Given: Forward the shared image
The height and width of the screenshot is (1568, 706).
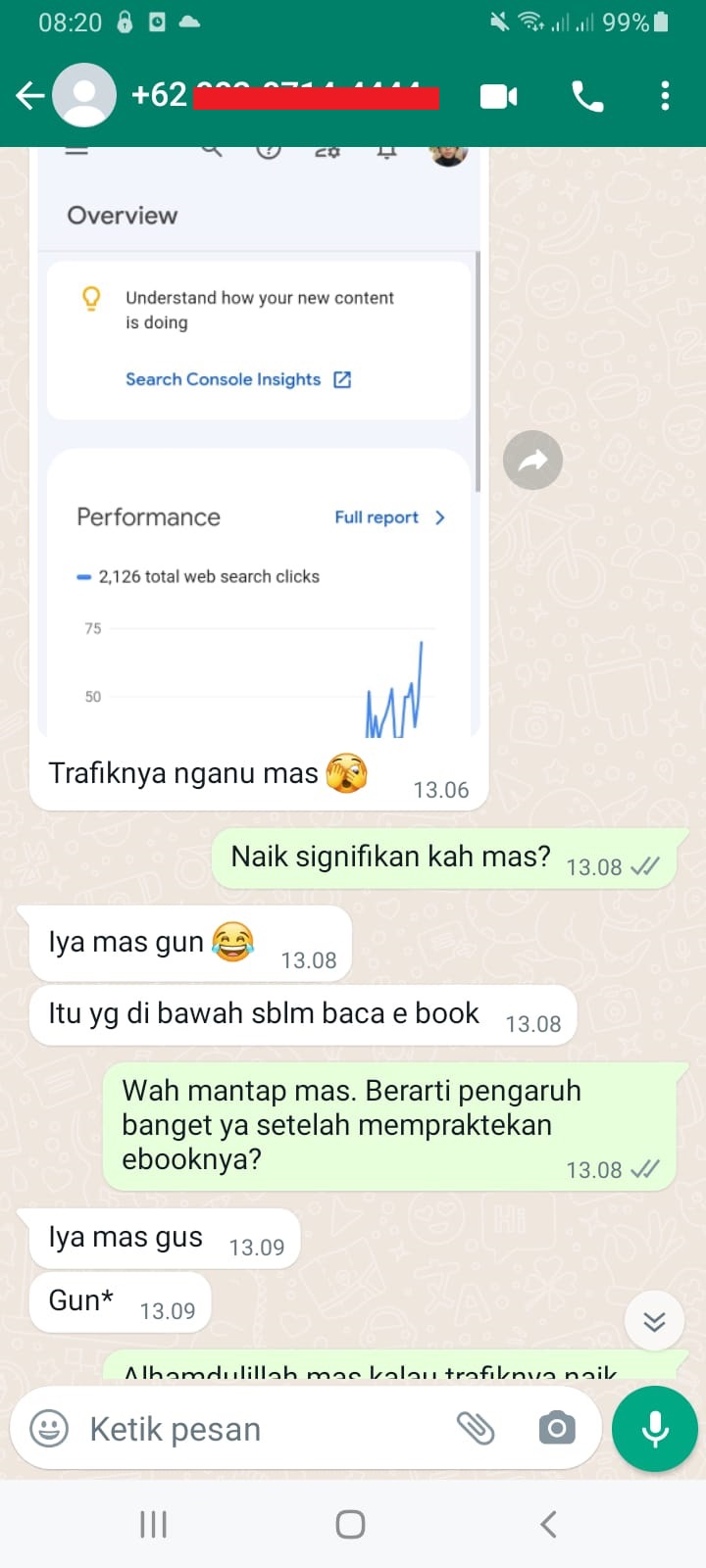Looking at the screenshot, I should tap(532, 460).
